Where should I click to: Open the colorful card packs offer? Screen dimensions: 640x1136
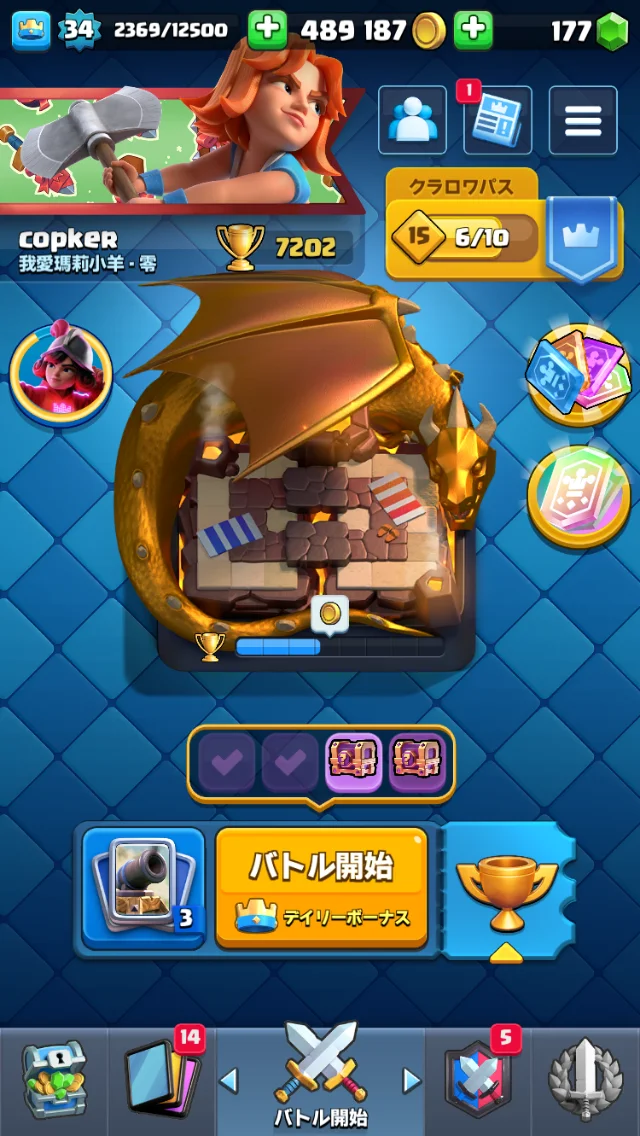point(578,373)
